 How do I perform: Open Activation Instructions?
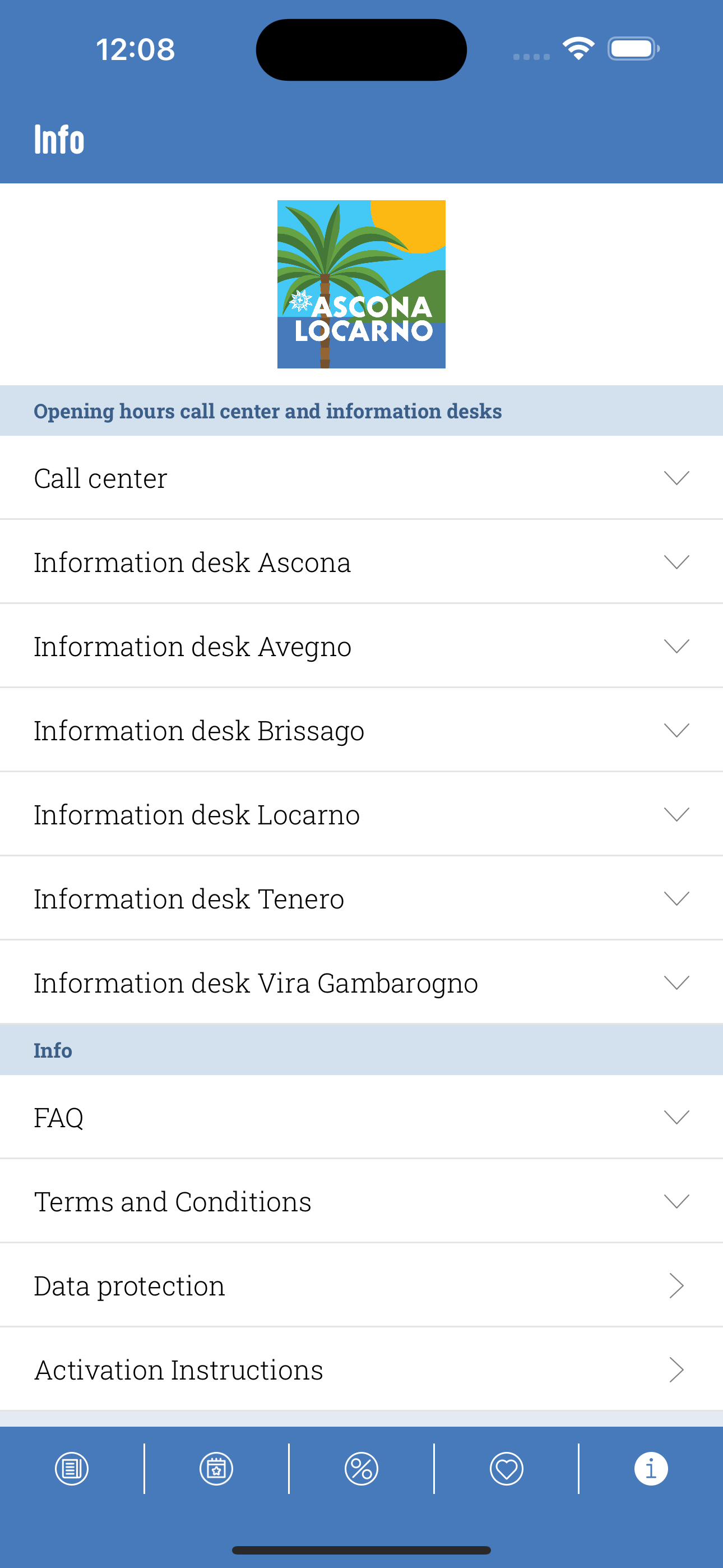tap(361, 1369)
